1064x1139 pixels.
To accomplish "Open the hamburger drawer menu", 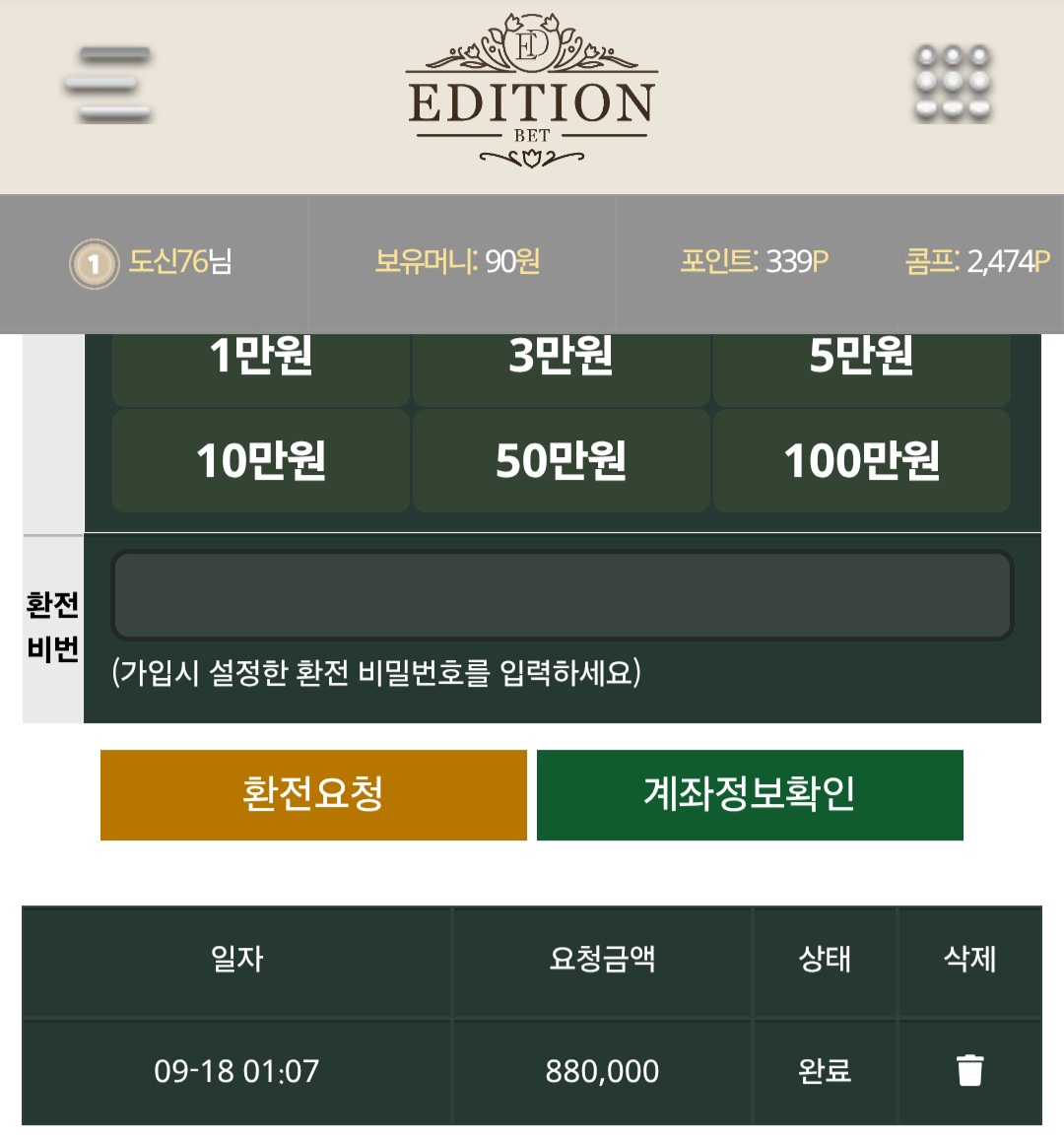I will coord(110,84).
